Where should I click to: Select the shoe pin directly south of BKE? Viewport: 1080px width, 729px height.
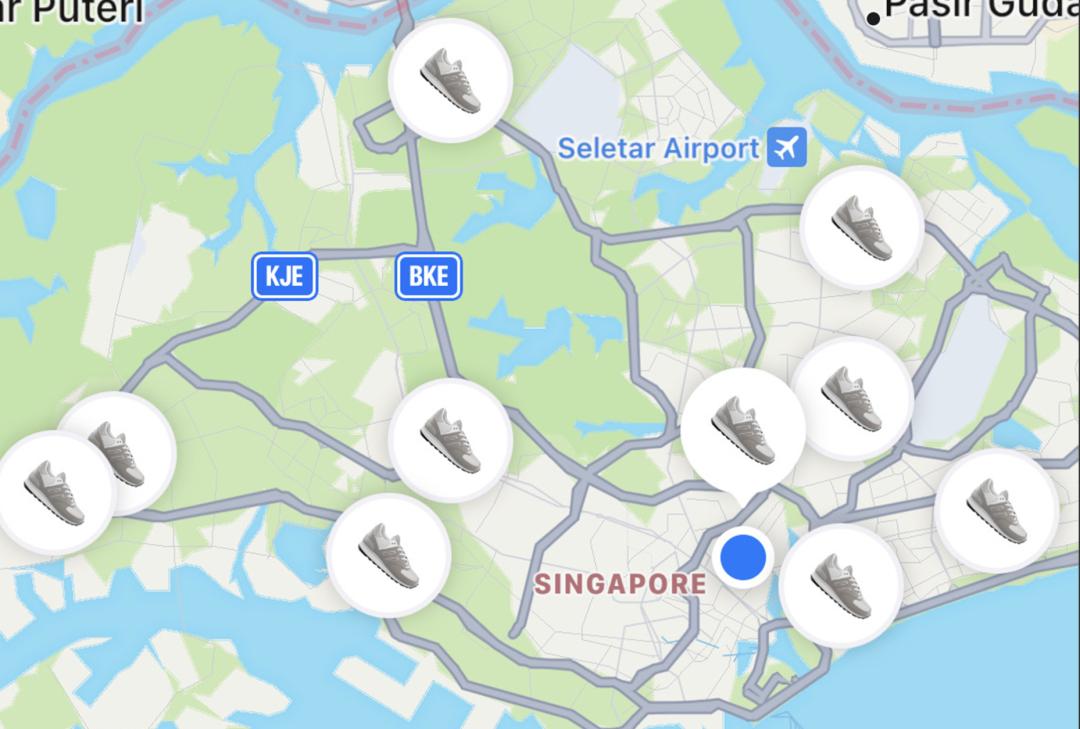(450, 440)
